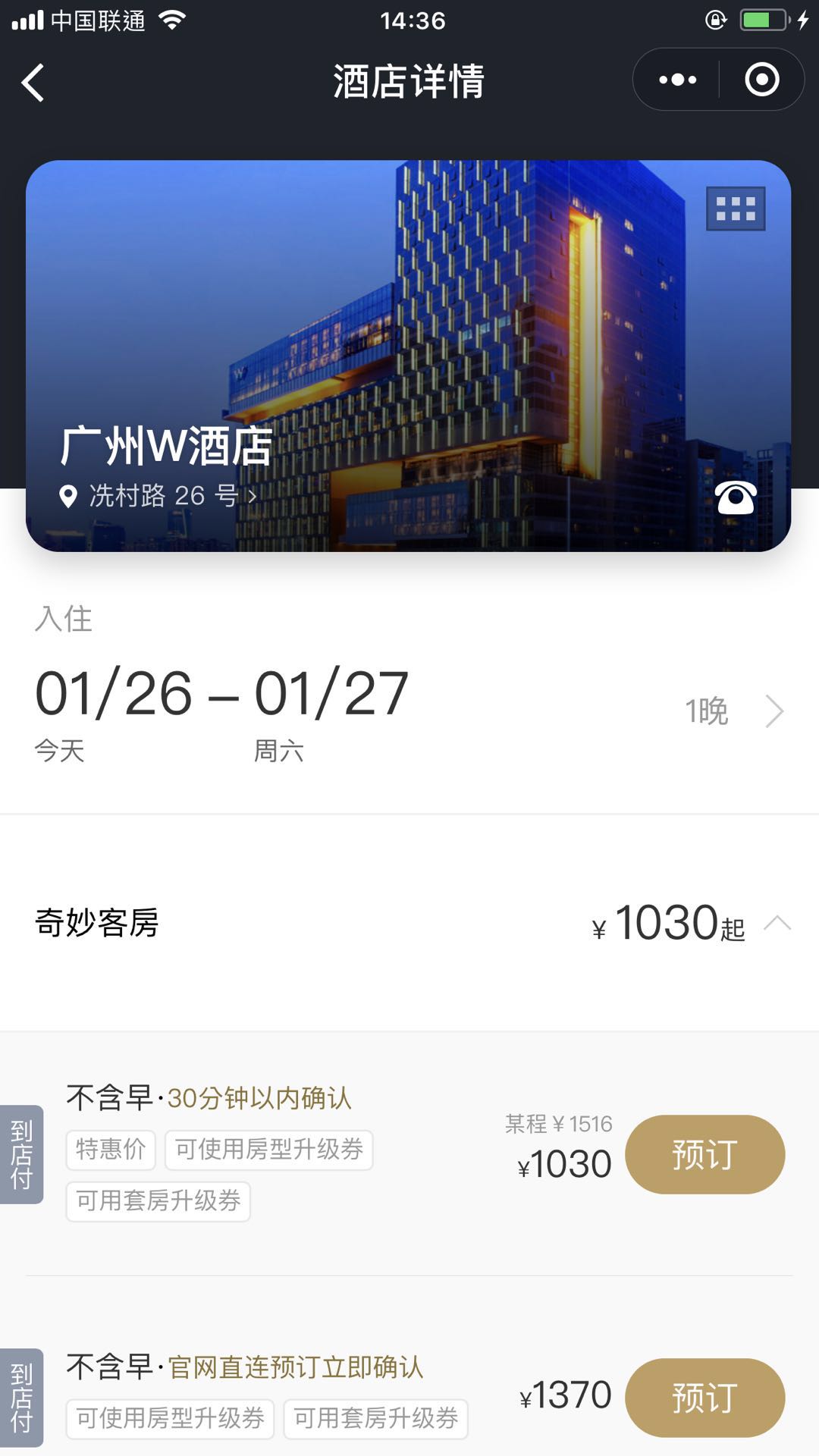Screen dimensions: 819x1456
Task: Change stay dates 01/26 – 01/27
Action: (x=409, y=711)
